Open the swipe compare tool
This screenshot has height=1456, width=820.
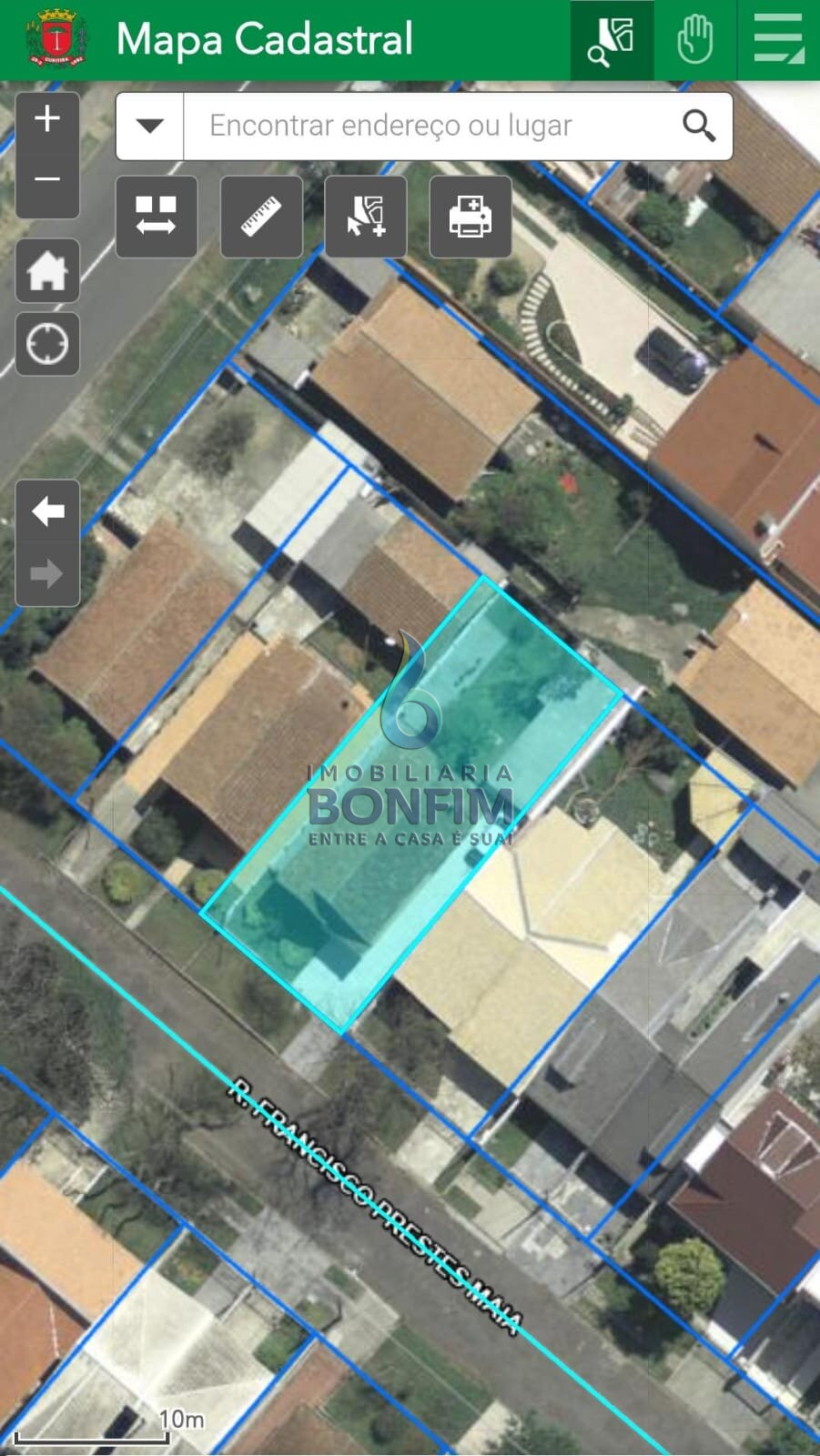(157, 217)
